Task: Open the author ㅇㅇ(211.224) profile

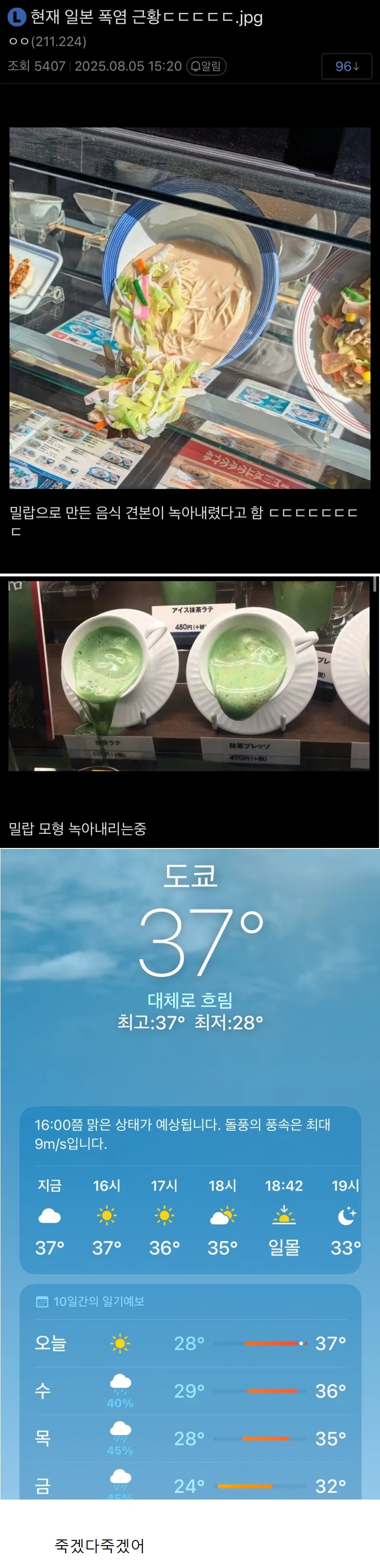Action: [x=47, y=41]
